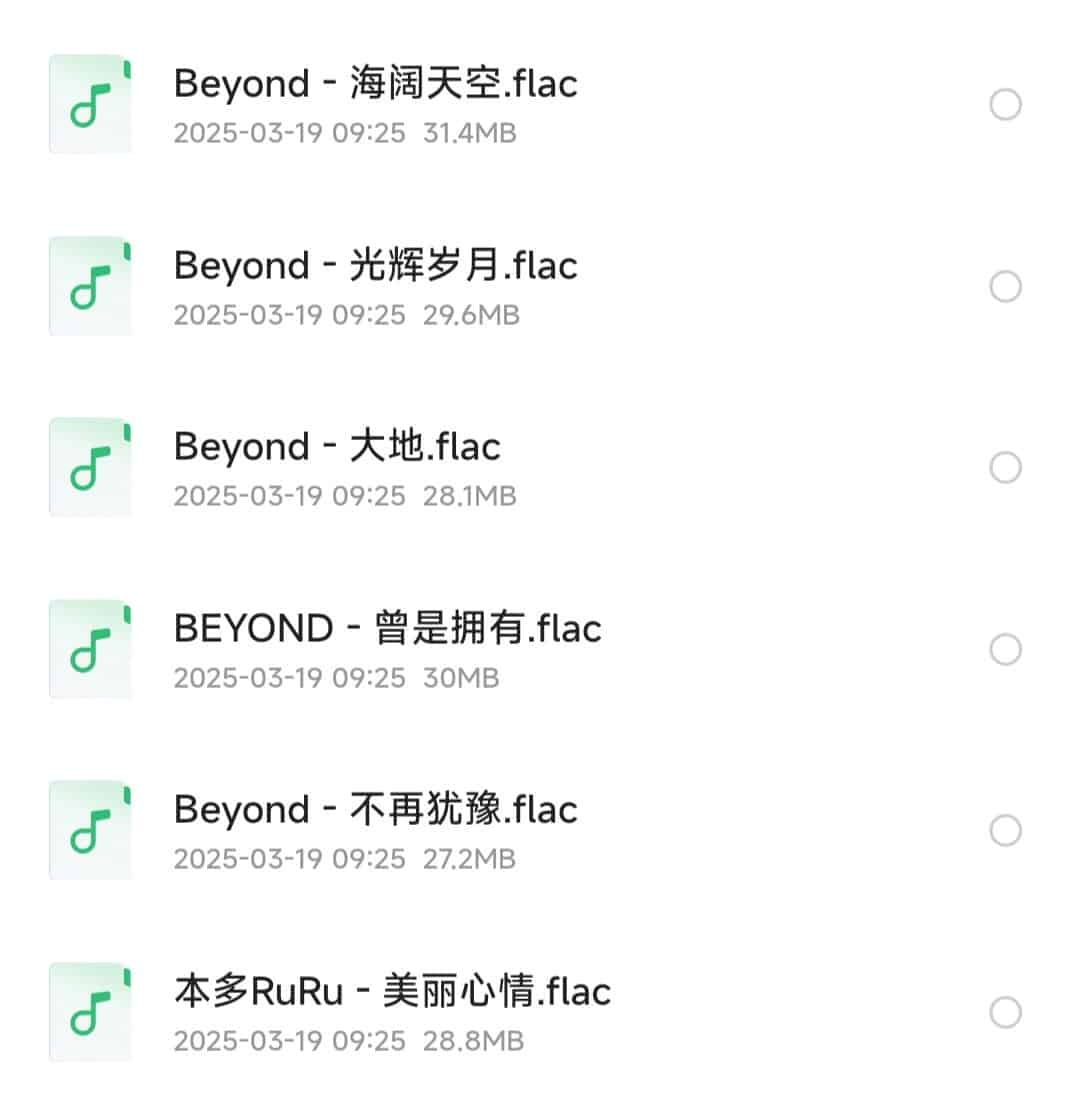Select the 不再犹豫.flac radio circle
The width and height of the screenshot is (1080, 1110).
tap(1005, 831)
